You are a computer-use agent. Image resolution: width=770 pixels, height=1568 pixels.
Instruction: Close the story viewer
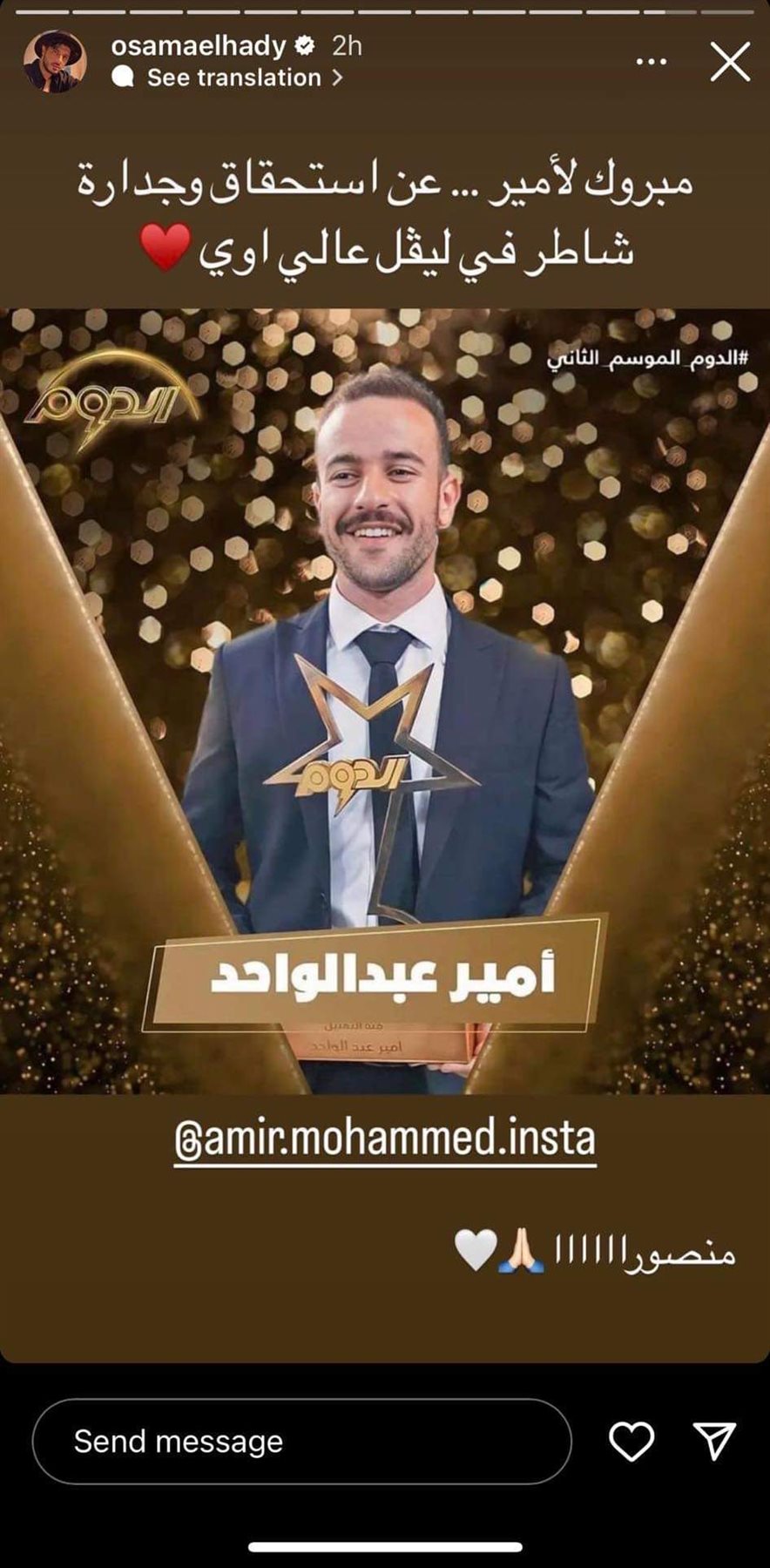pyautogui.click(x=730, y=63)
